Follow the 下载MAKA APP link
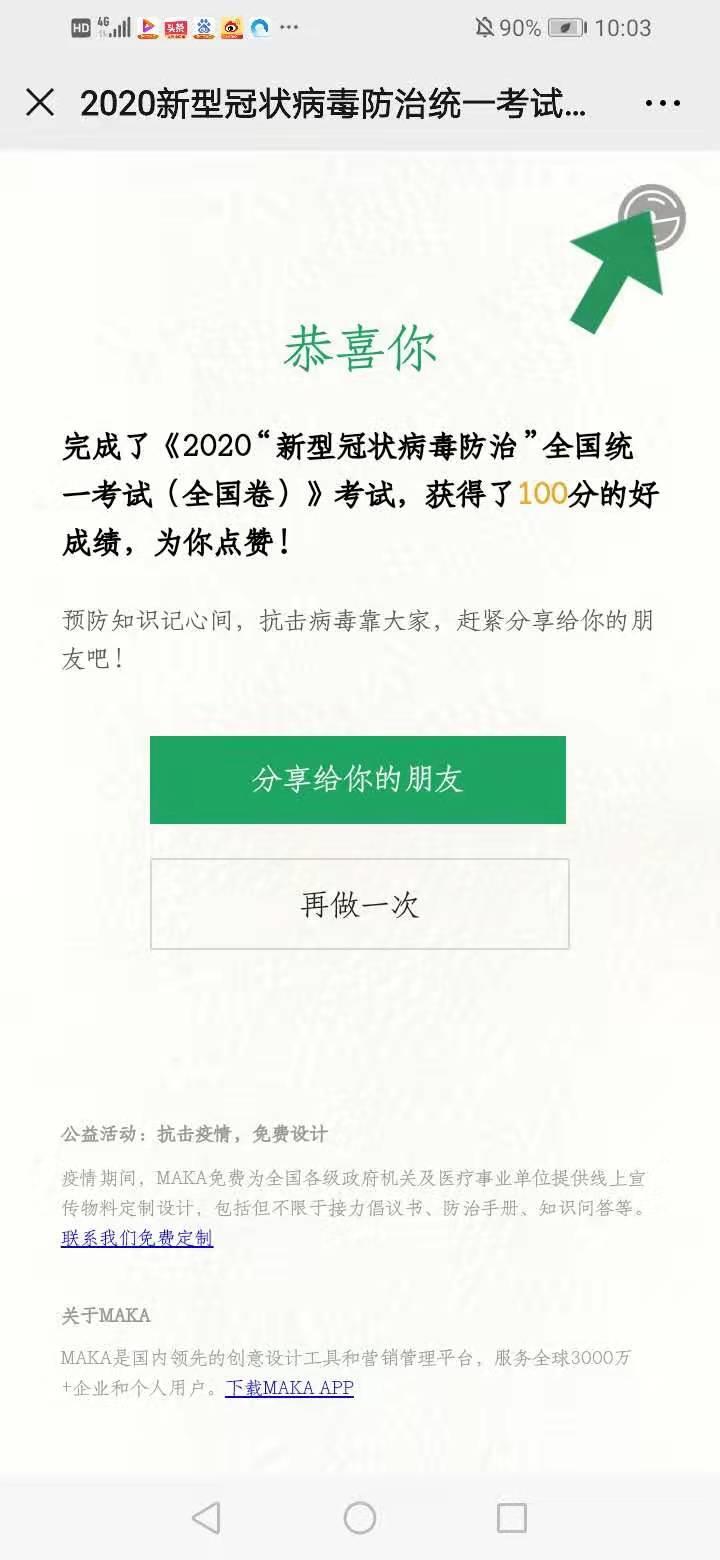The height and width of the screenshot is (1560, 720). pos(289,1388)
